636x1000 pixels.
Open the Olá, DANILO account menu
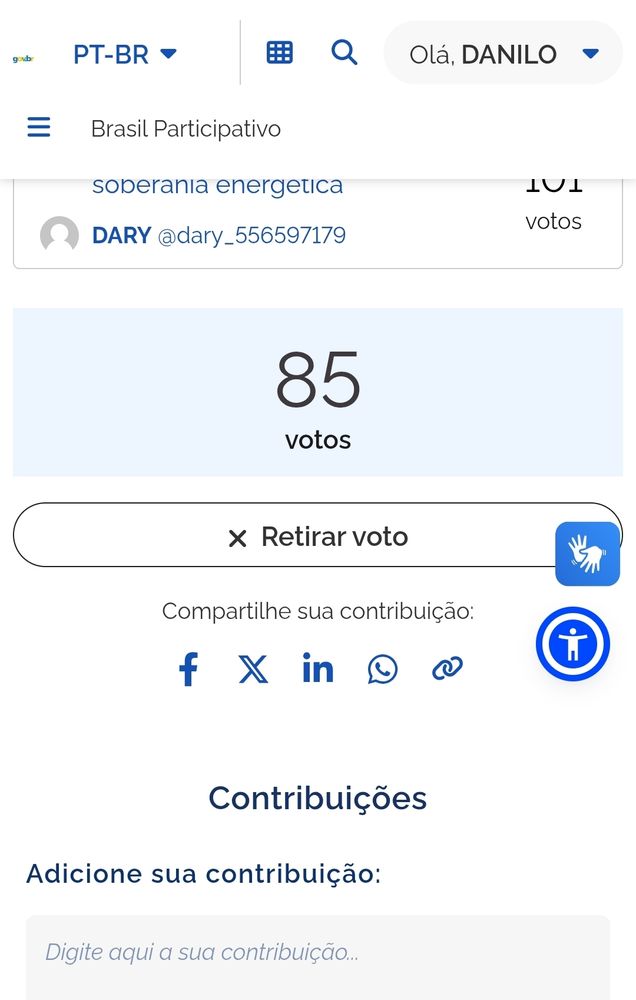pos(503,54)
